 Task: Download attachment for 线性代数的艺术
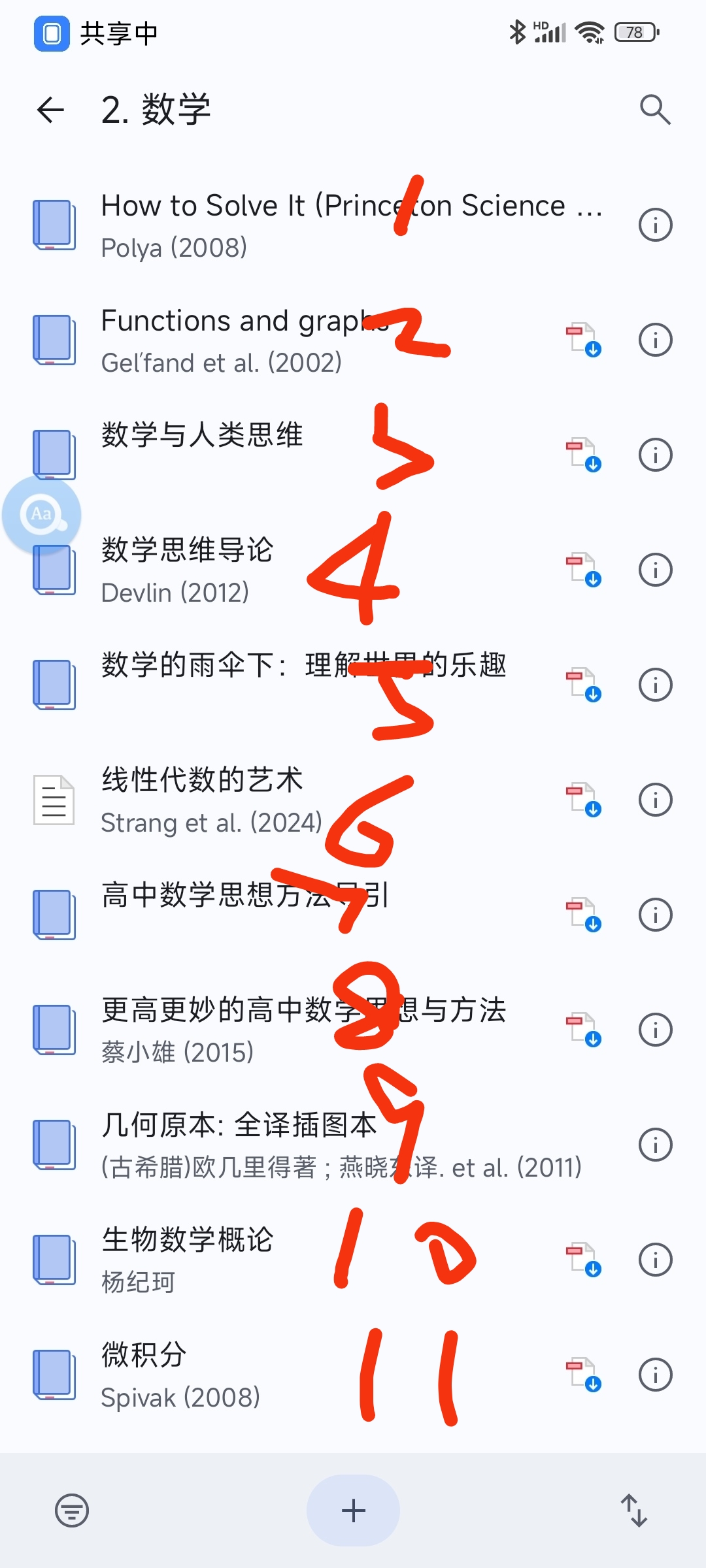tap(583, 800)
